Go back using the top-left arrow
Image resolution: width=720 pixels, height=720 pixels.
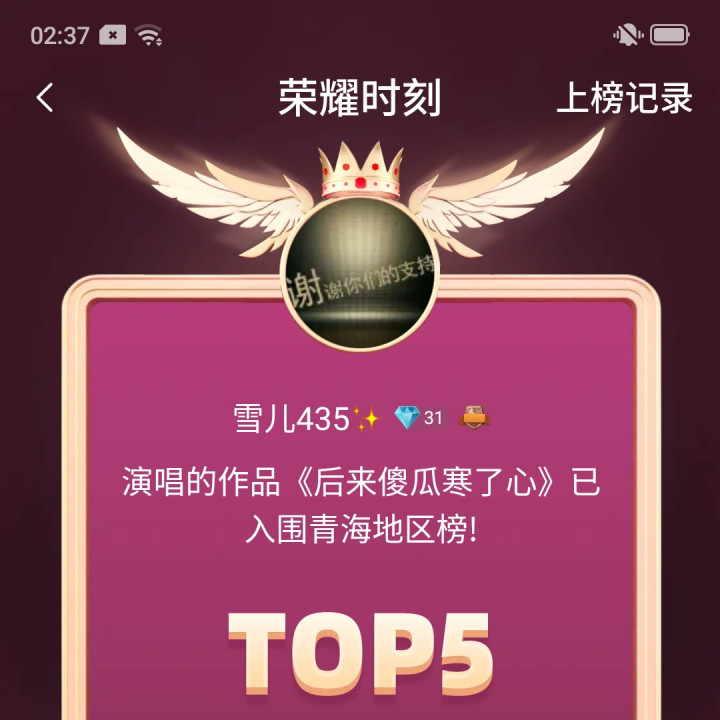pos(45,97)
